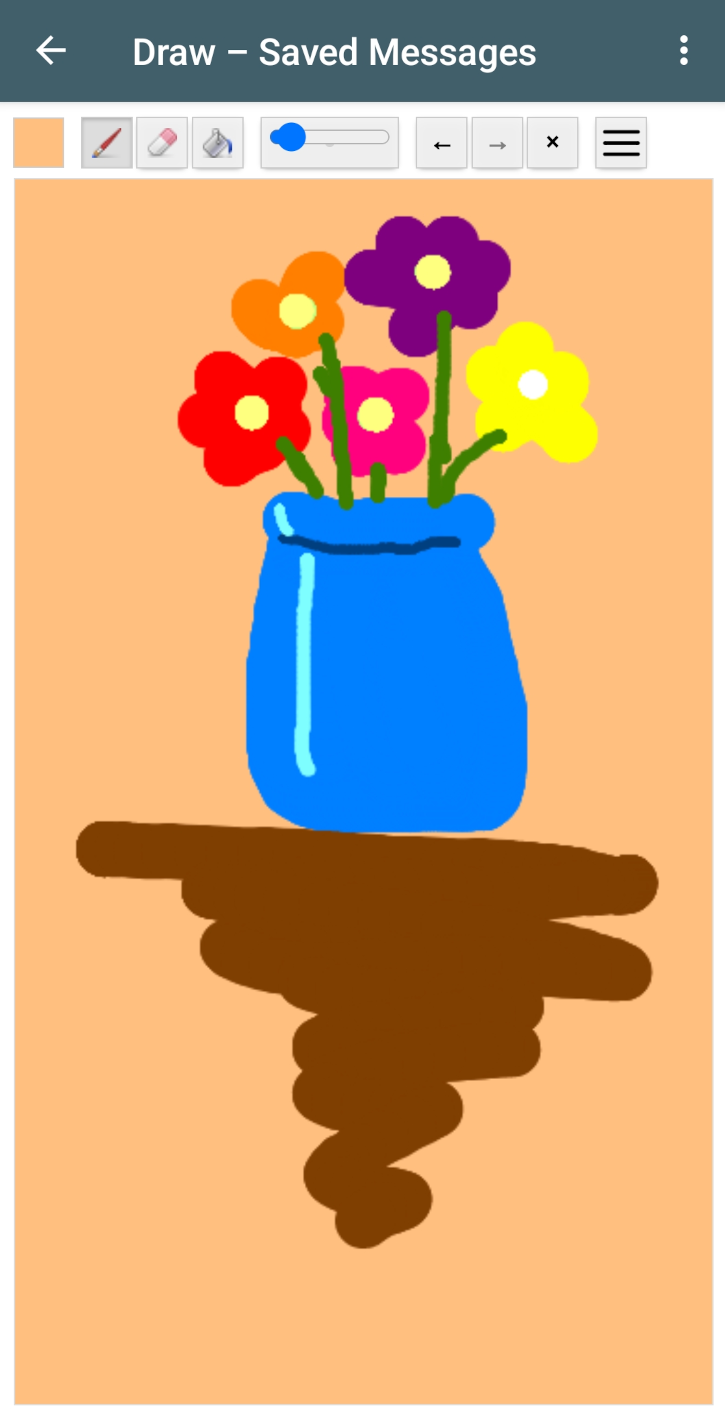Redo the undone stroke
The width and height of the screenshot is (725, 1426).
(497, 143)
